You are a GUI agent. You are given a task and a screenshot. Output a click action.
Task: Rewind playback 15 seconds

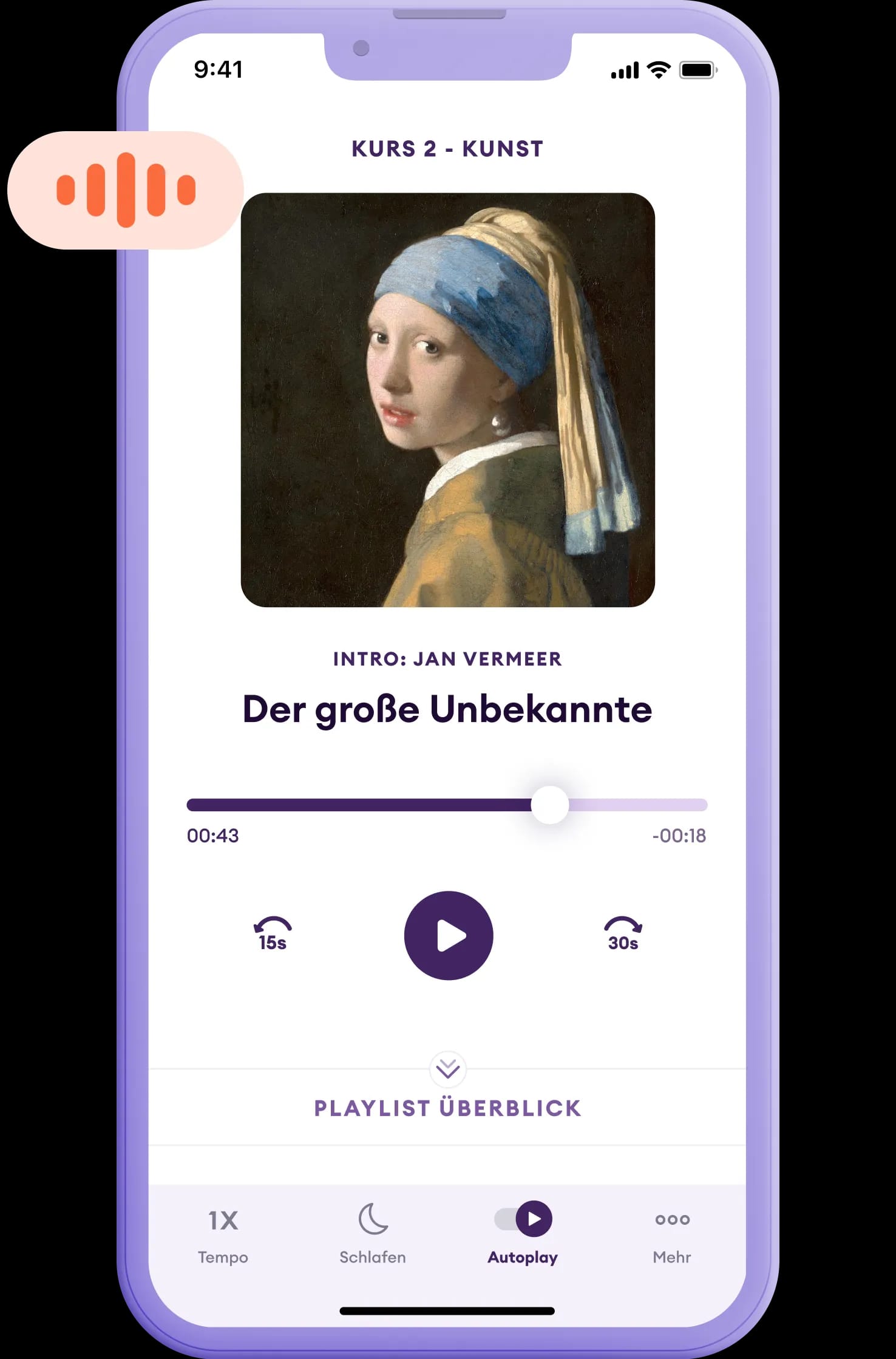(x=272, y=933)
